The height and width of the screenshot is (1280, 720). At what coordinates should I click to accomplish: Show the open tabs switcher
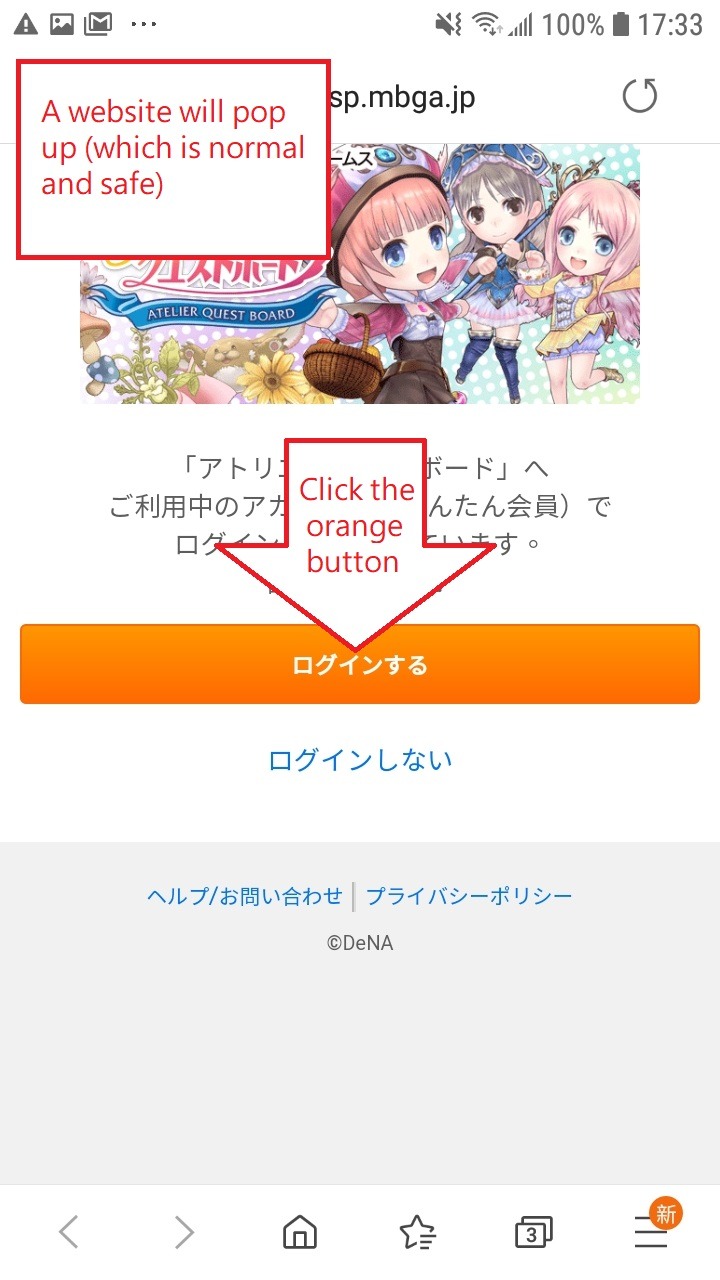tap(533, 1233)
